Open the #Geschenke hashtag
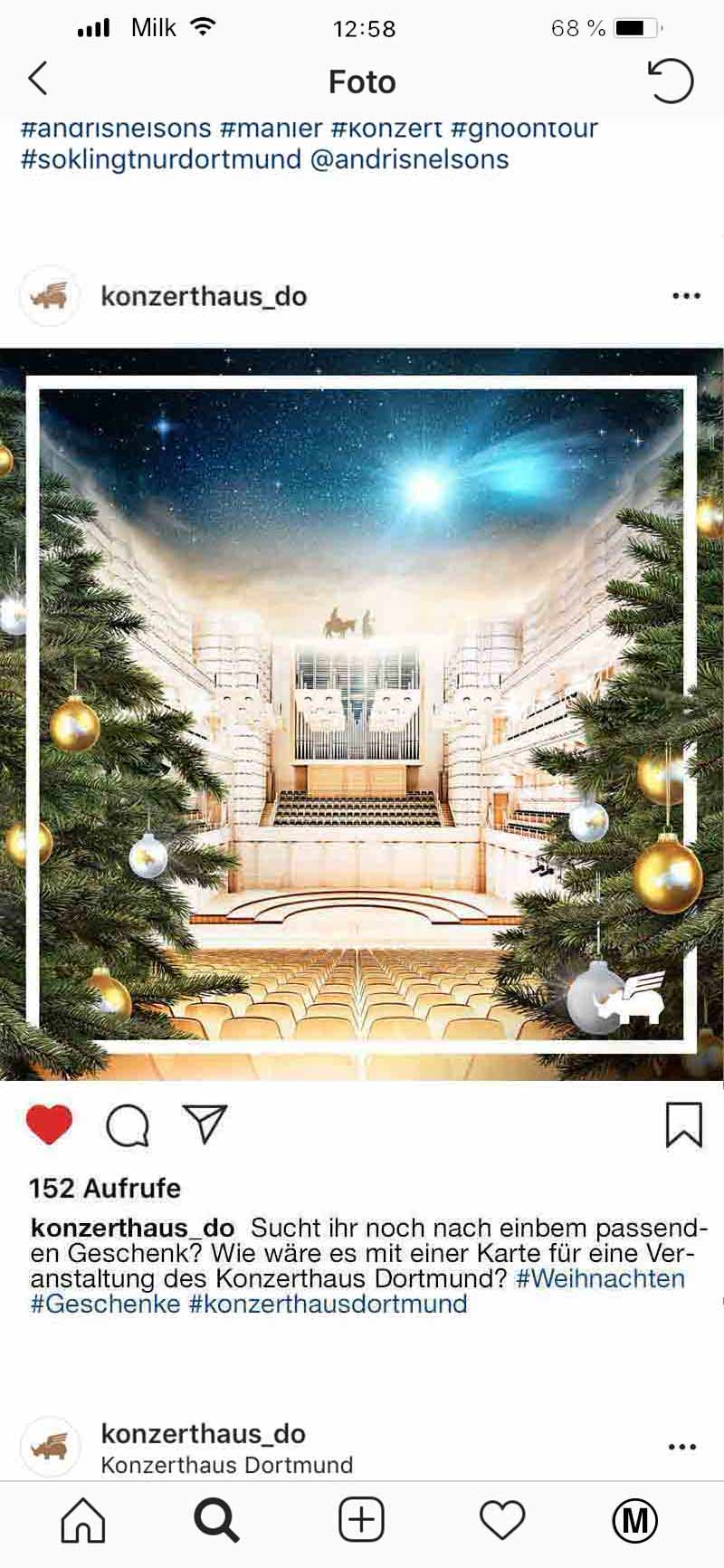 (x=105, y=1304)
